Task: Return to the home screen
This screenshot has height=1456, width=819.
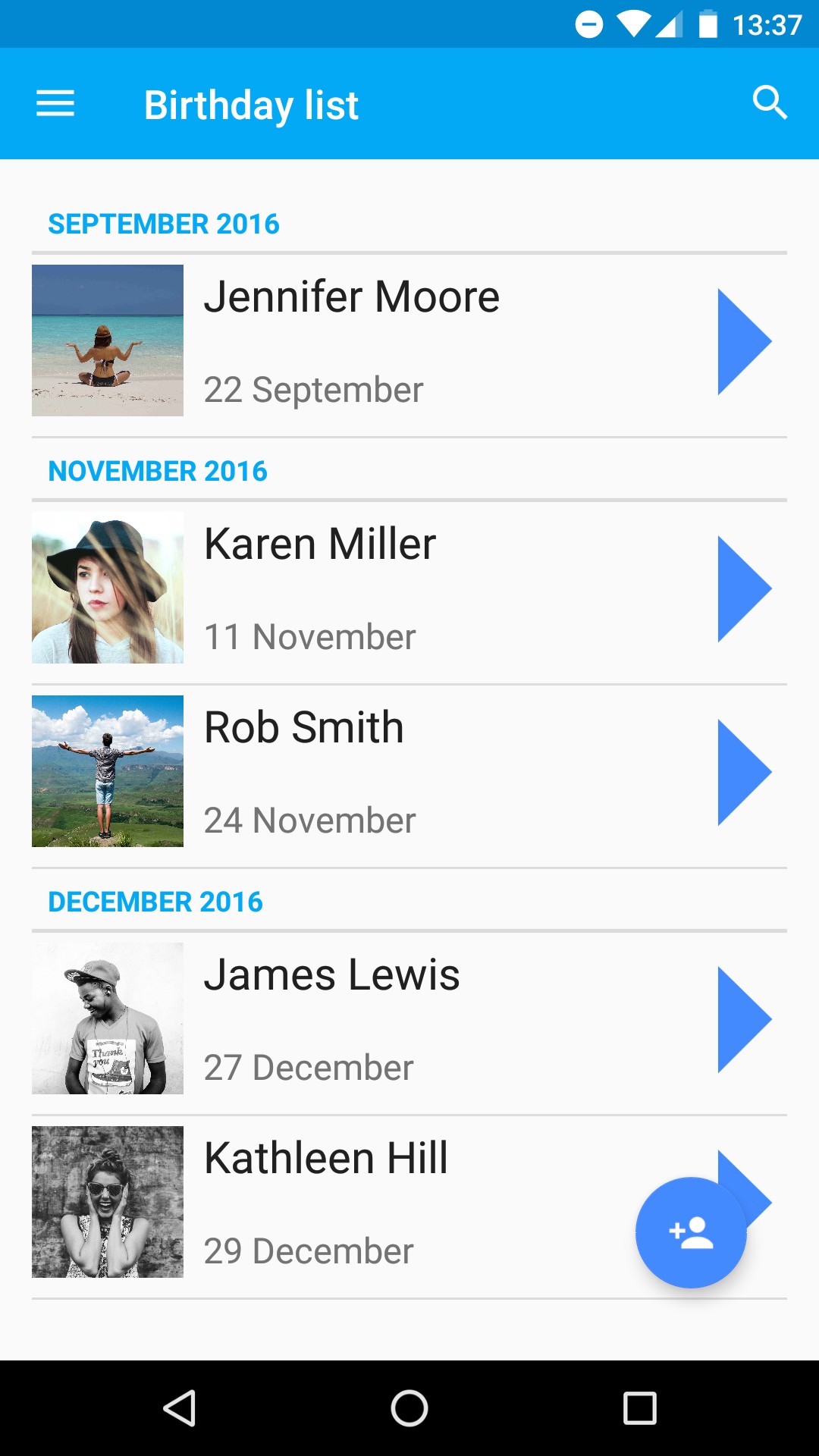Action: (x=409, y=1408)
